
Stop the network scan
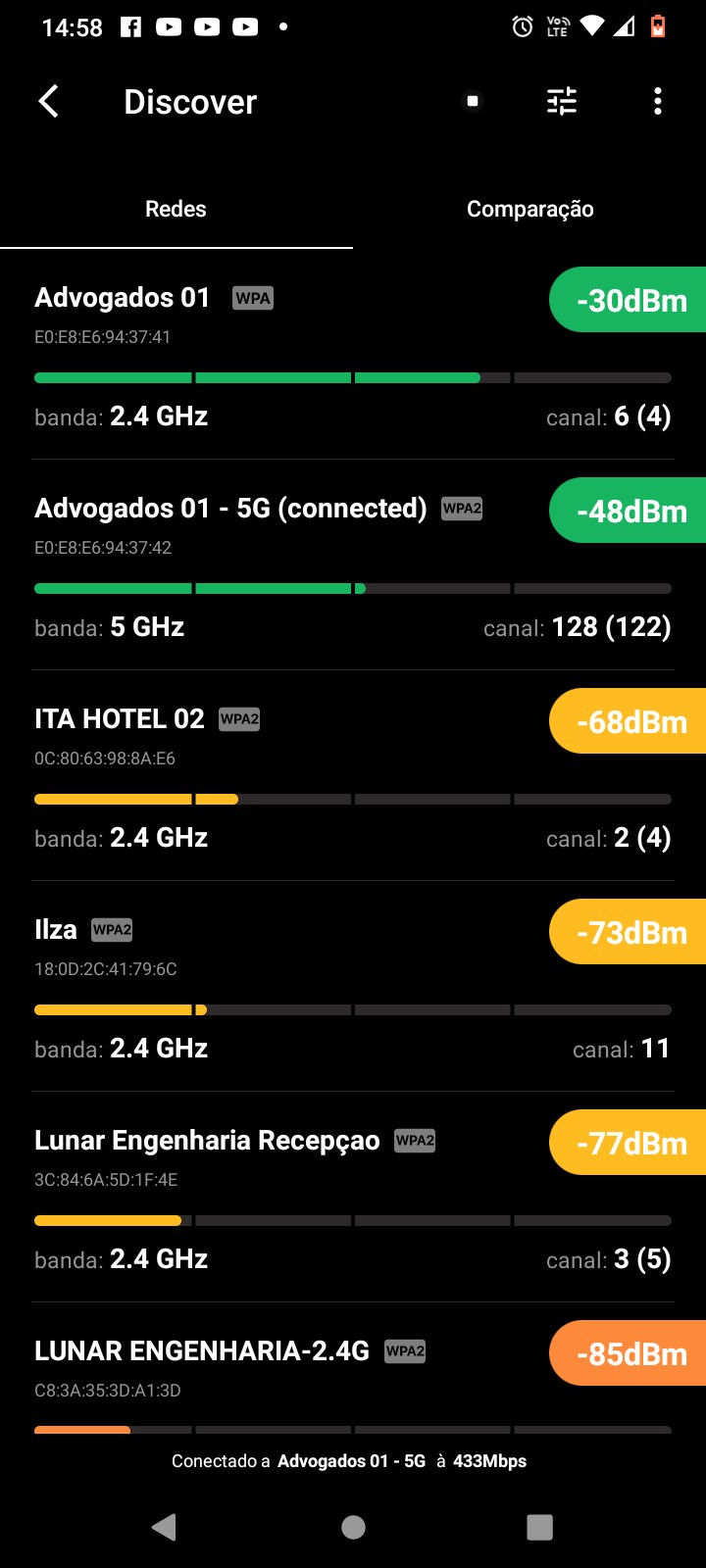click(x=473, y=101)
